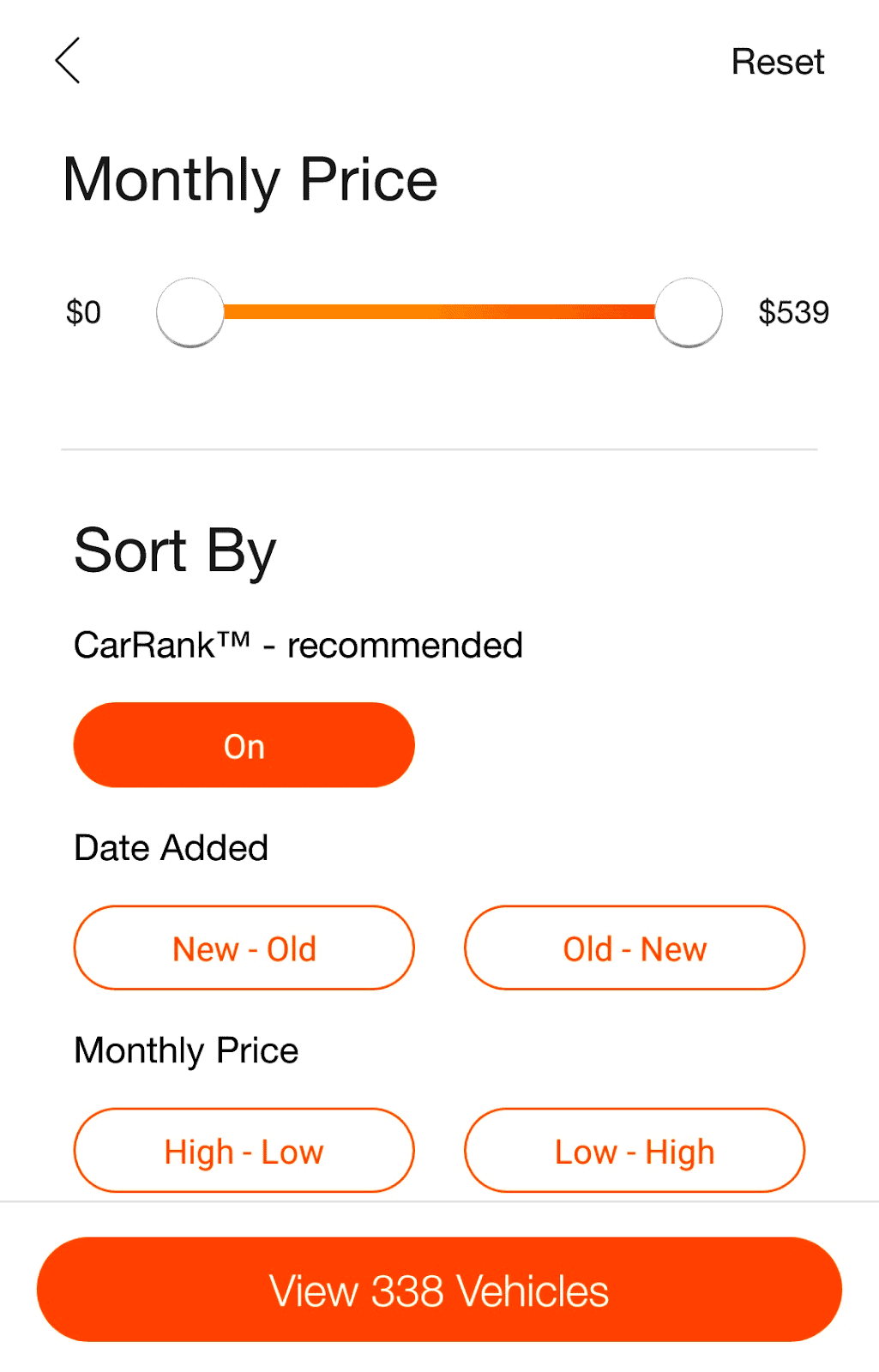Click the middle of the price range slider
879x1372 pixels.
tap(439, 312)
